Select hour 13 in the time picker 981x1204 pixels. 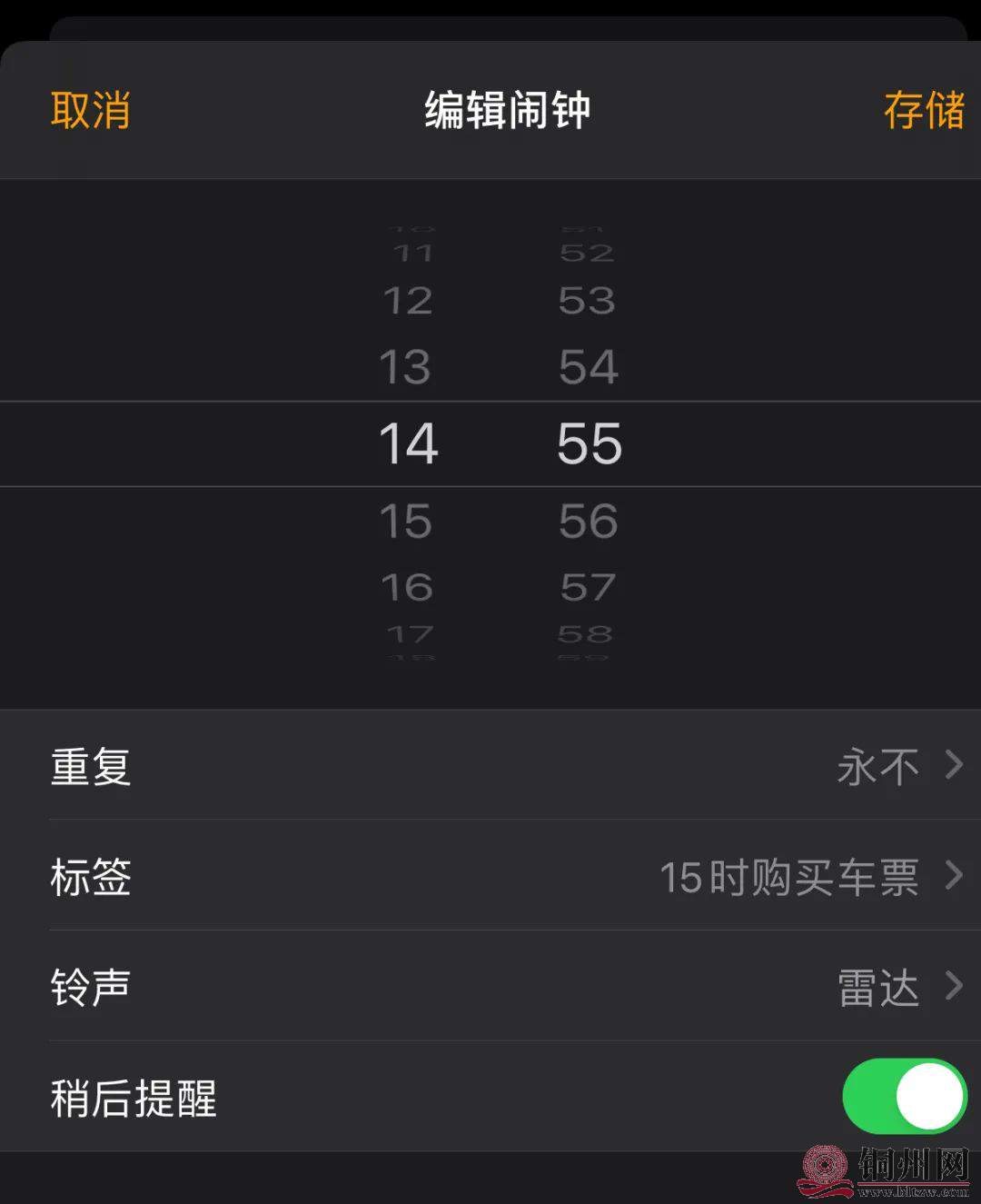tap(405, 368)
